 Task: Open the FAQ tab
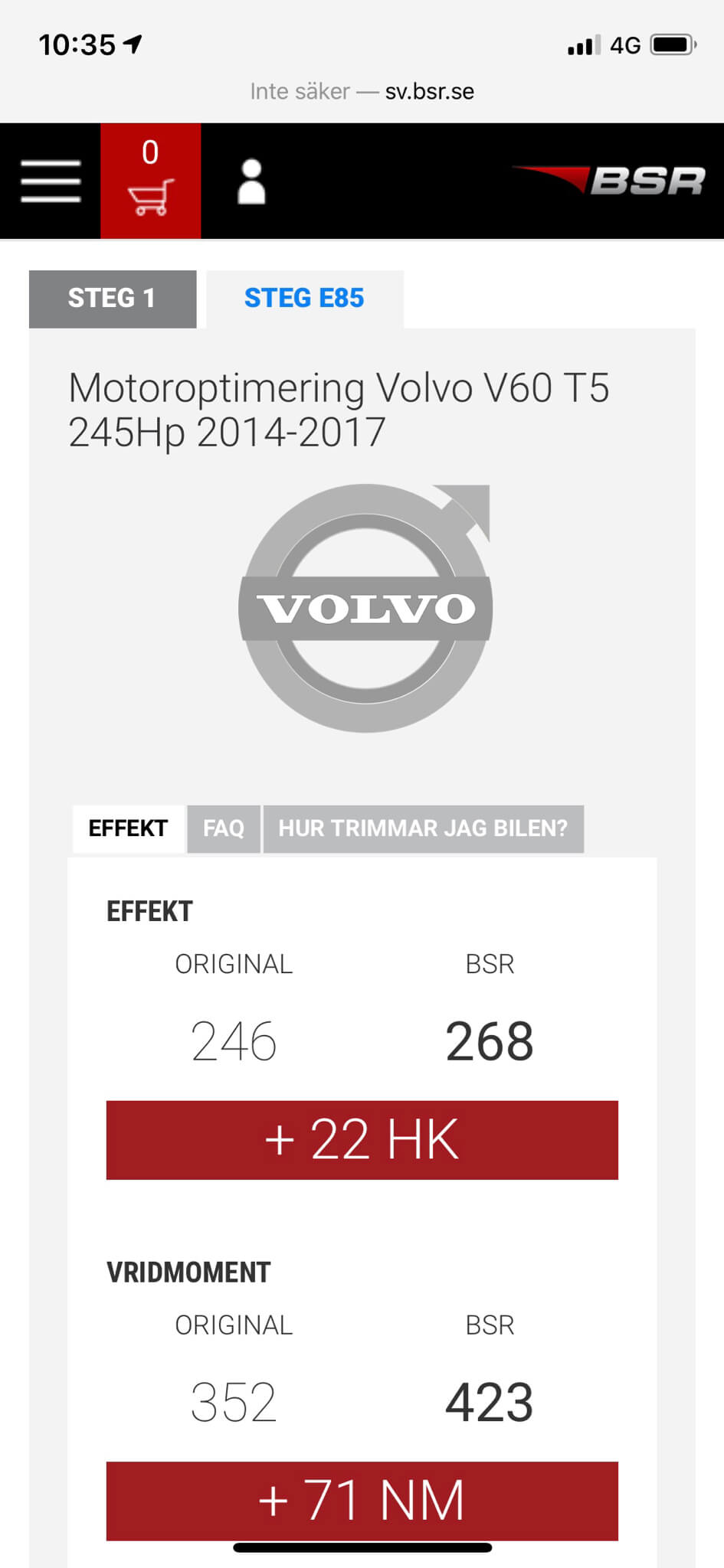pos(224,828)
